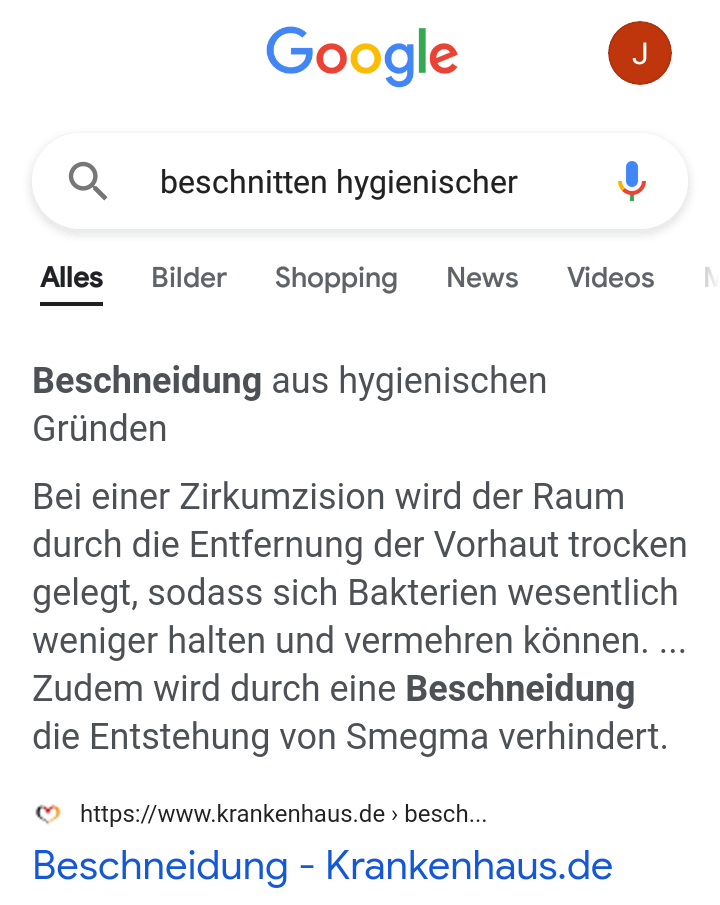The width and height of the screenshot is (720, 905).
Task: Open the account avatar J
Action: [639, 53]
